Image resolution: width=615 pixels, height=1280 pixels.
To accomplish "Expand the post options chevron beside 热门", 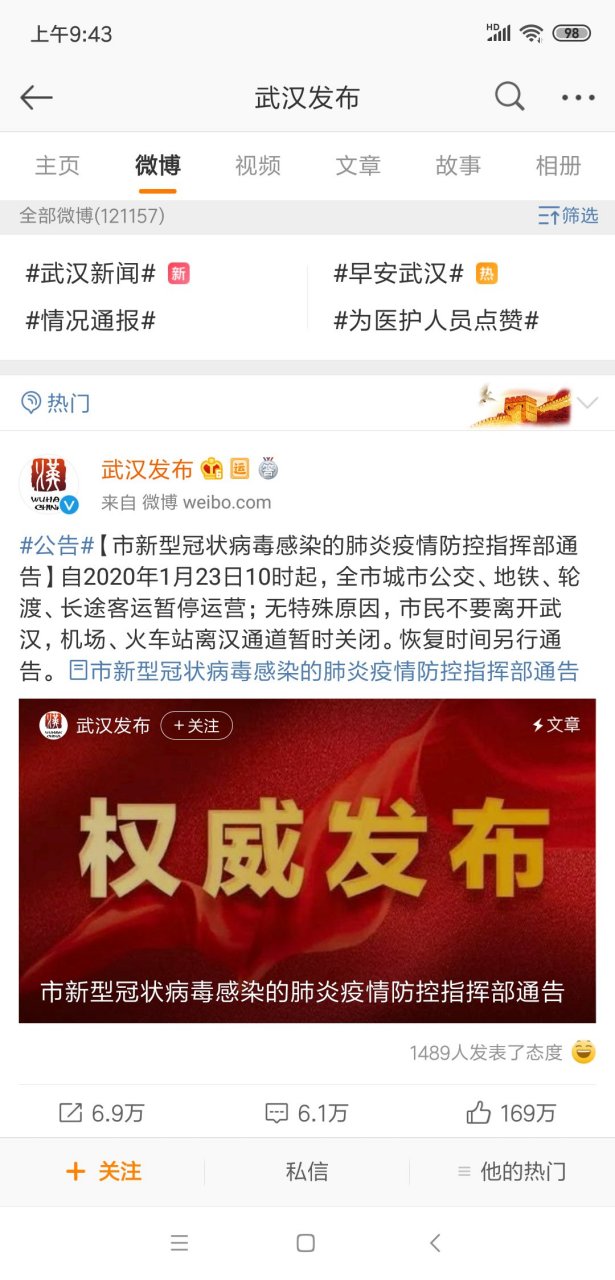I will click(587, 403).
